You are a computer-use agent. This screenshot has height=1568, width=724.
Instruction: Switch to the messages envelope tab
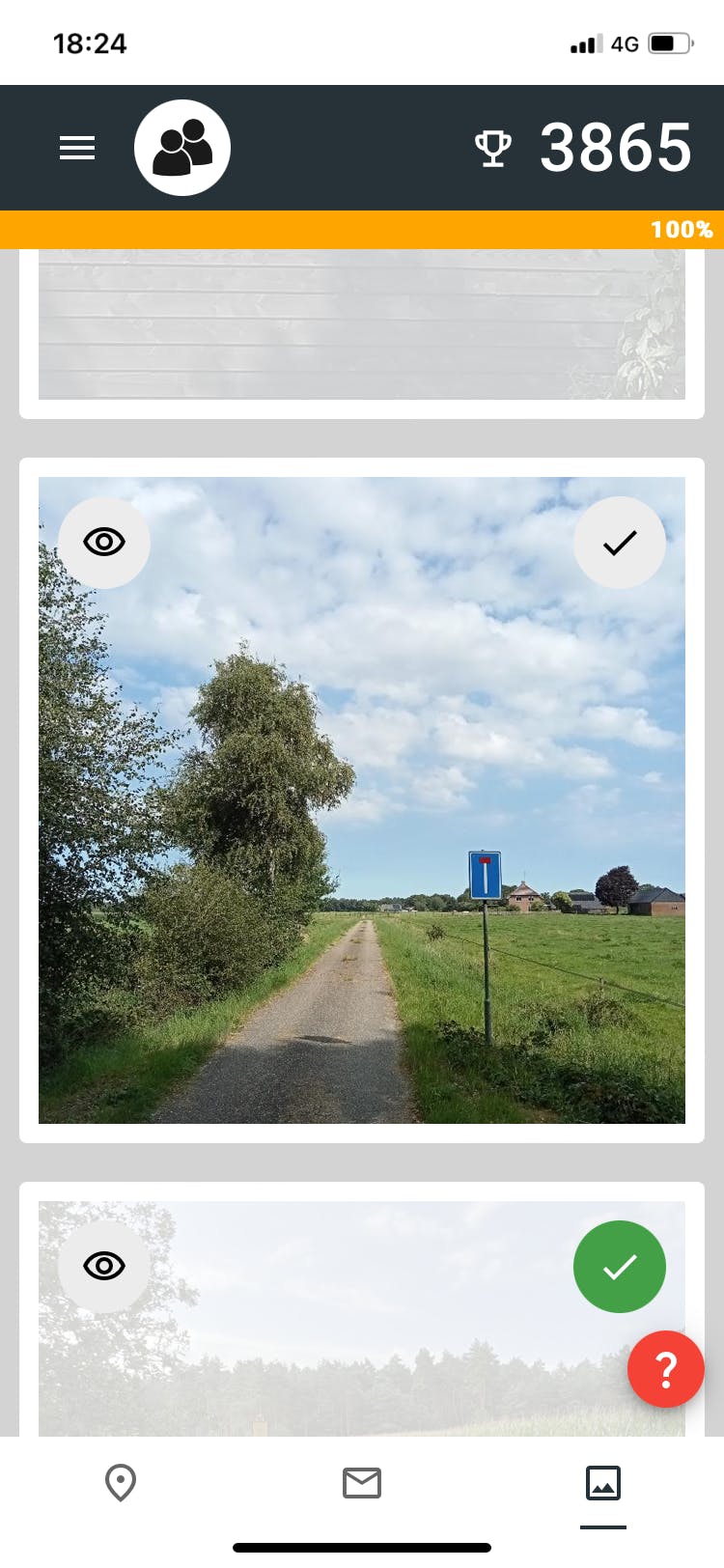[362, 1483]
